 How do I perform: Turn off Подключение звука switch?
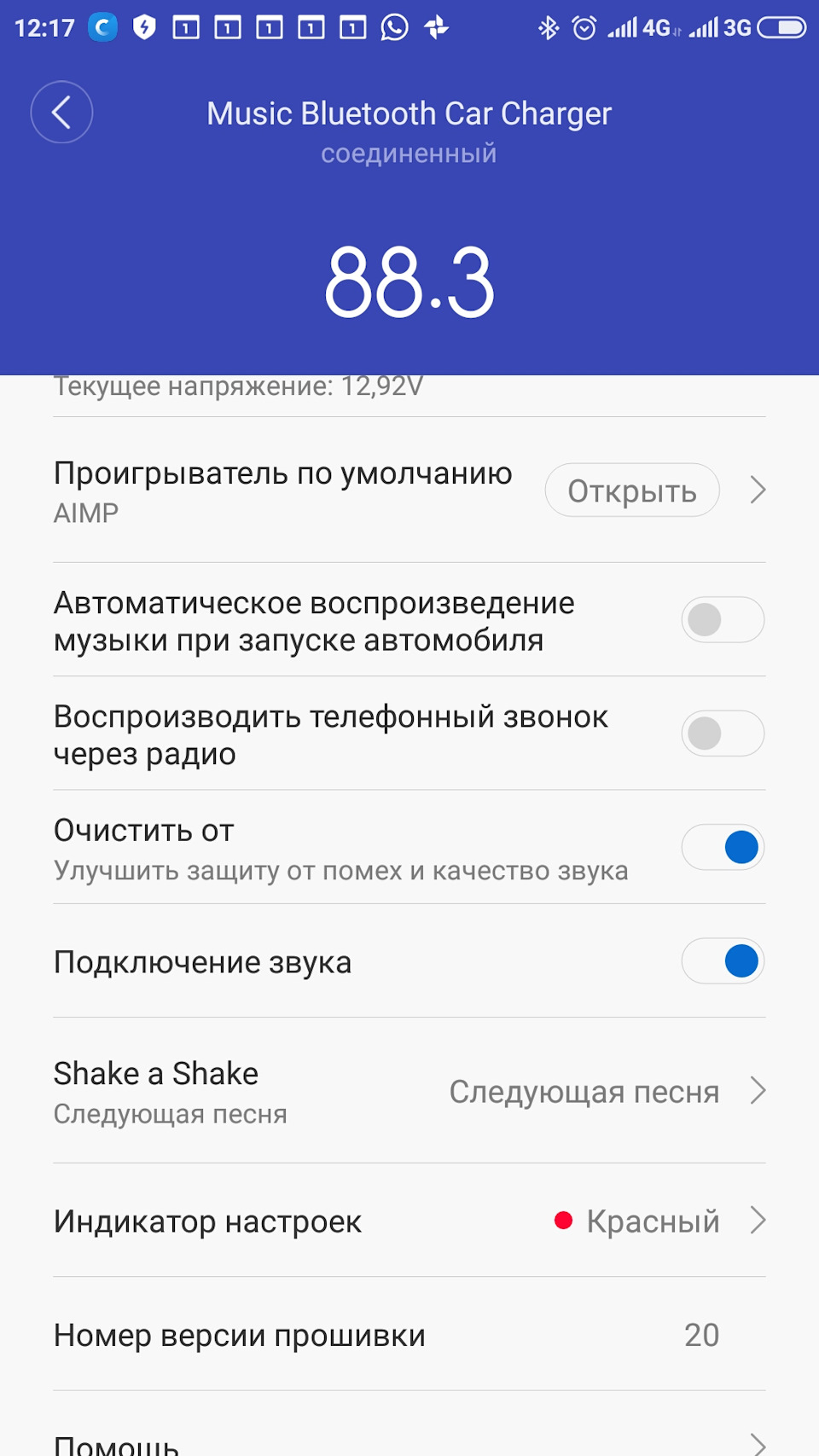point(722,961)
